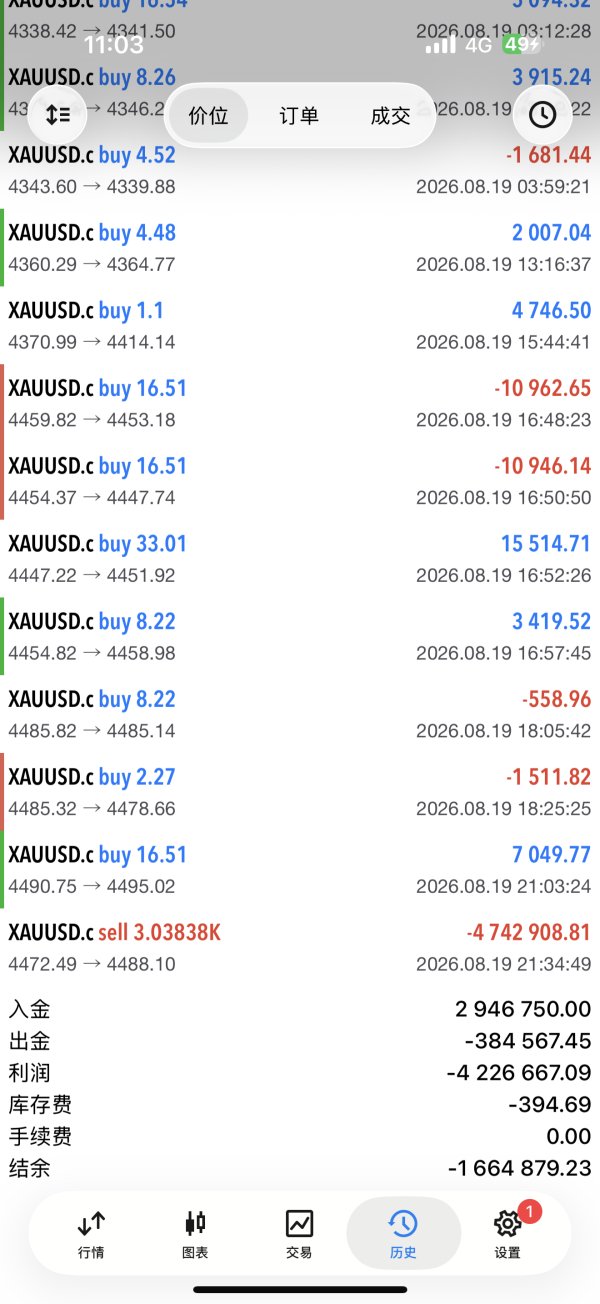Switch to the 订单 segment

pyautogui.click(x=299, y=116)
